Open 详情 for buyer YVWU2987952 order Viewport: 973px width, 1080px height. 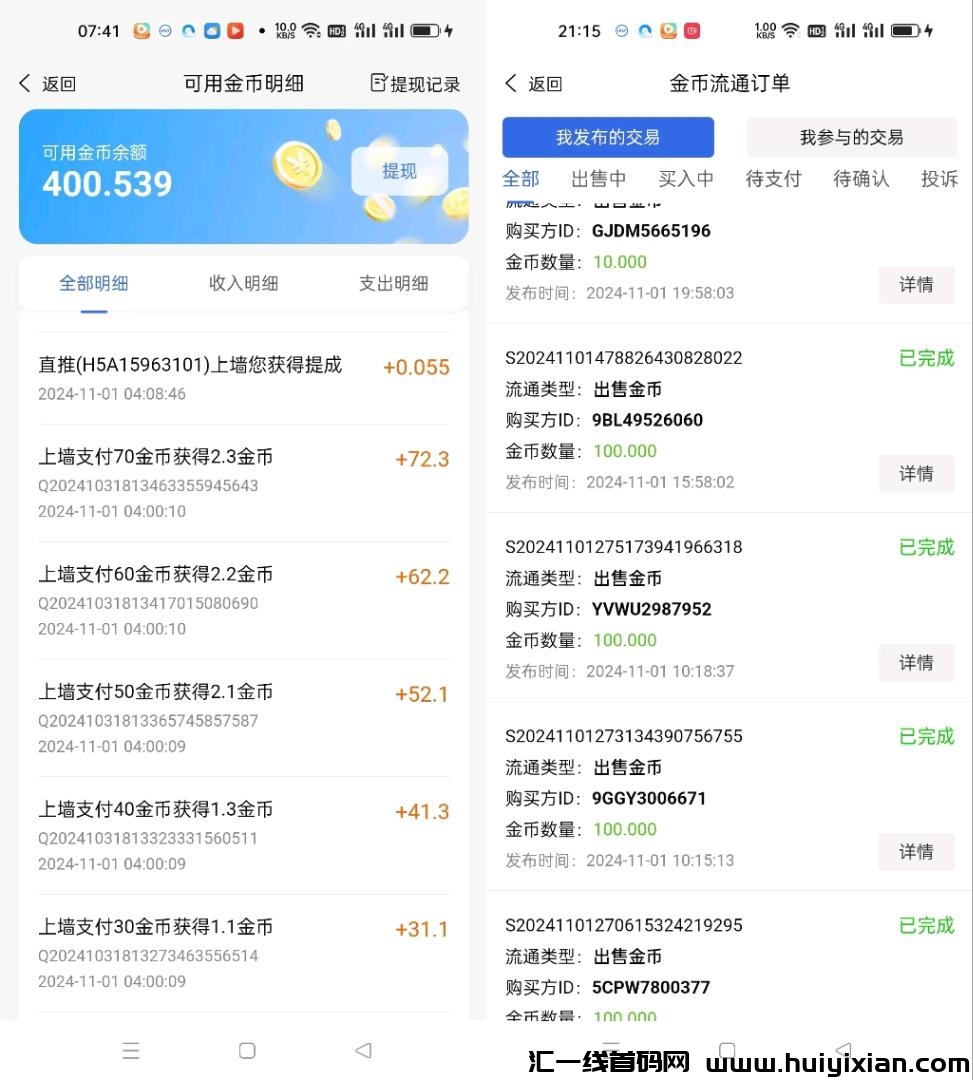point(915,662)
